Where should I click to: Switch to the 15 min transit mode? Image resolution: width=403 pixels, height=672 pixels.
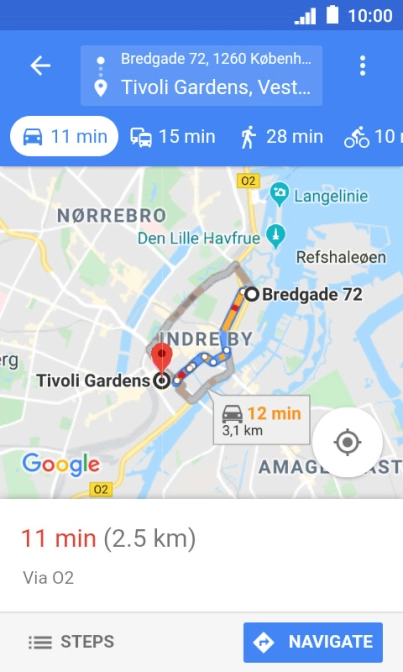tap(173, 137)
